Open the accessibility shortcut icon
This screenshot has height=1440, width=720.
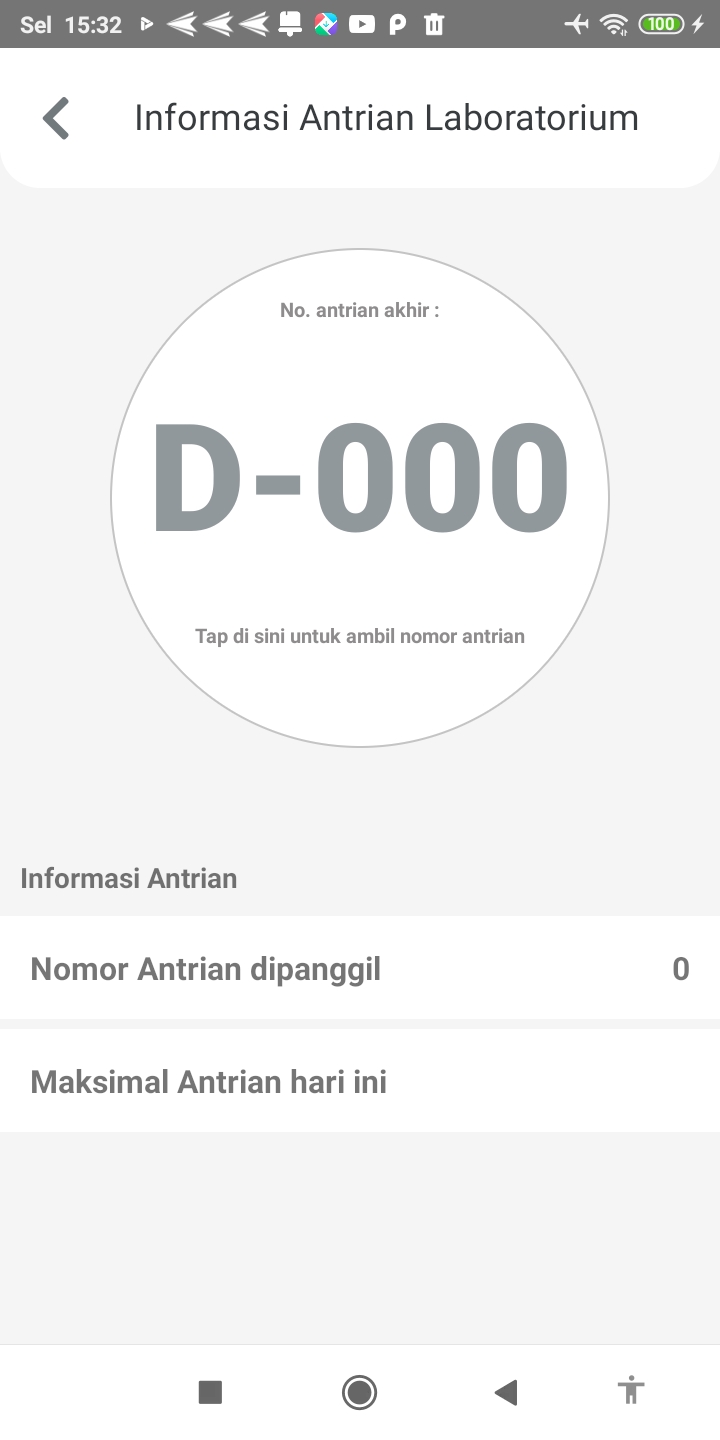tap(631, 1391)
